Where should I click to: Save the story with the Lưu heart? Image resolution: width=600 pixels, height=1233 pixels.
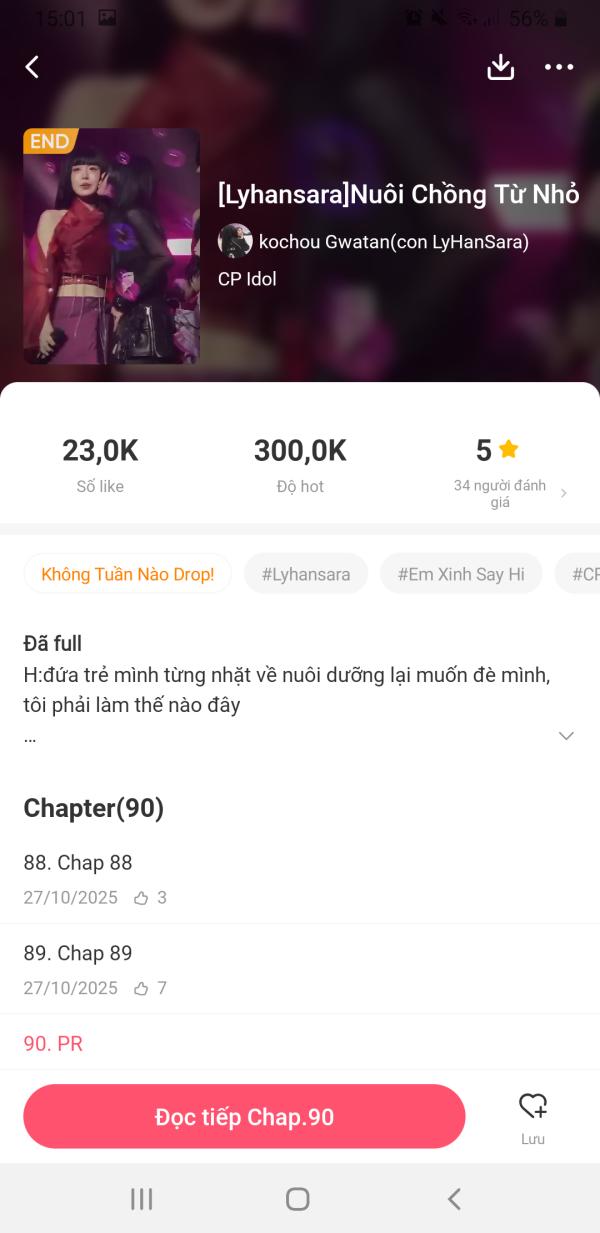click(532, 1116)
